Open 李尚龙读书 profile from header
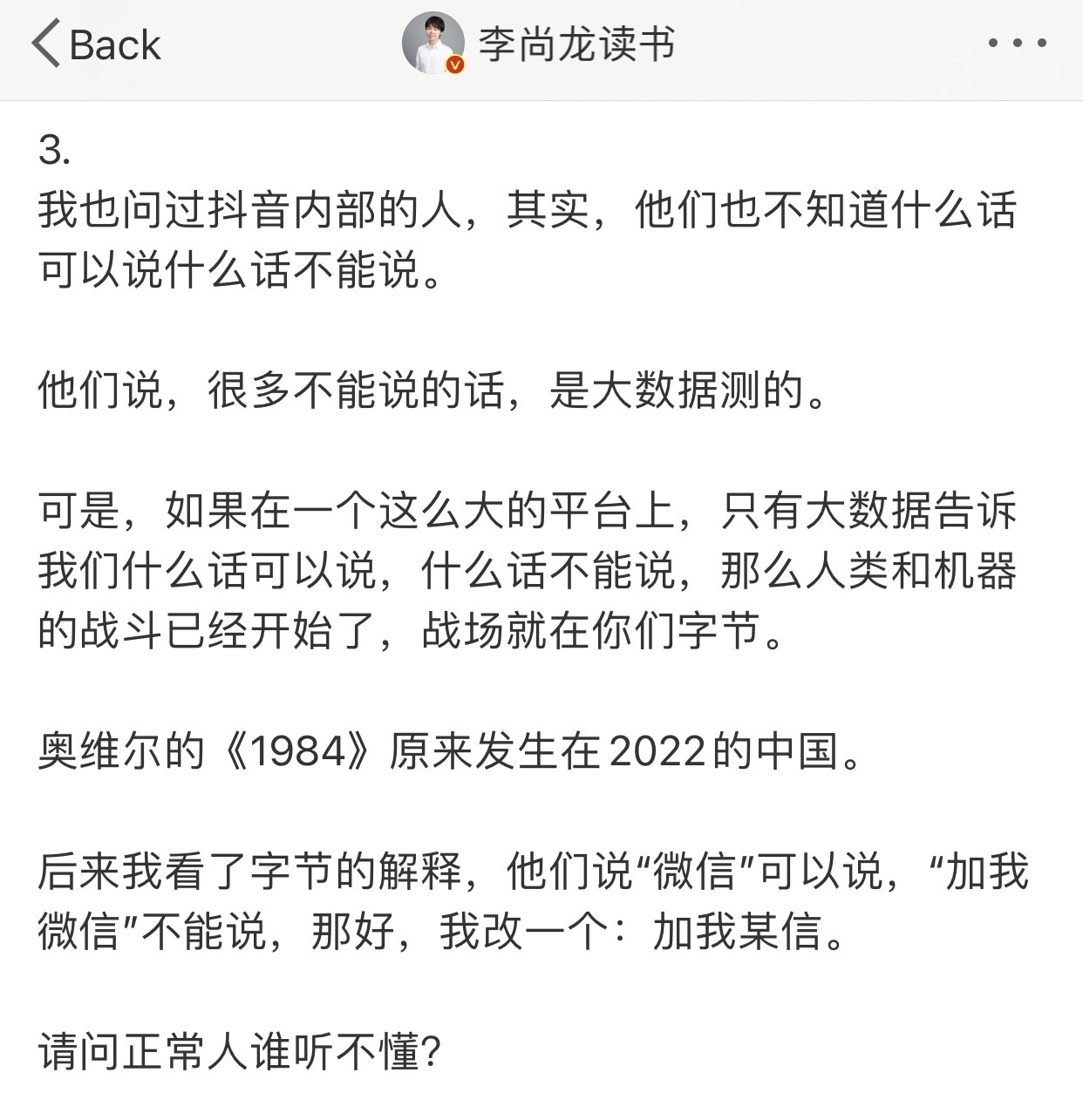The height and width of the screenshot is (1120, 1083). tap(539, 44)
